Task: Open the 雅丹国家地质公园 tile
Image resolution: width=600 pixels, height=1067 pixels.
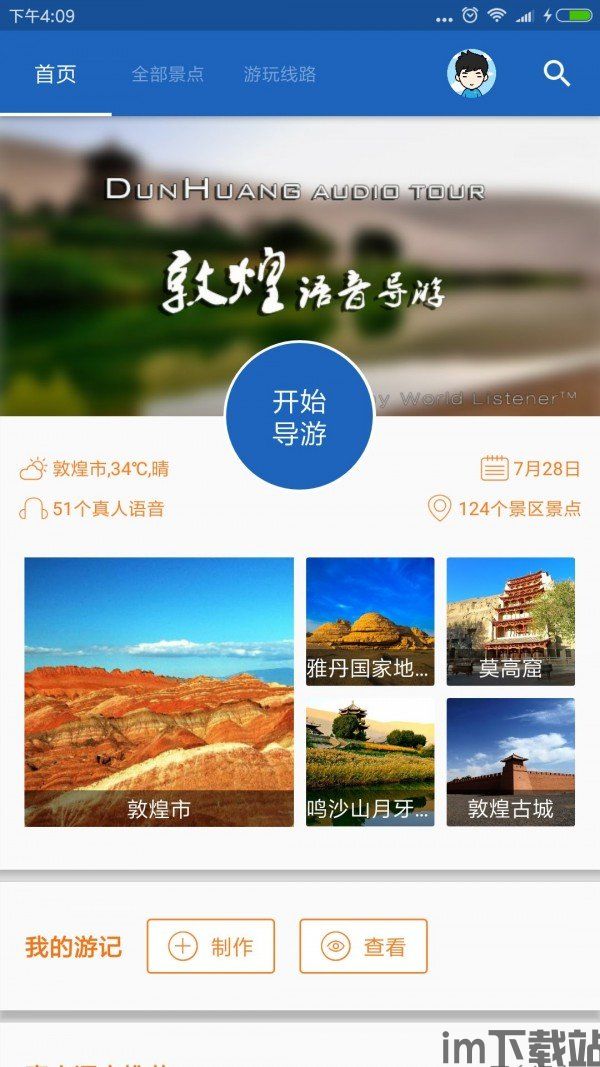Action: coord(370,621)
